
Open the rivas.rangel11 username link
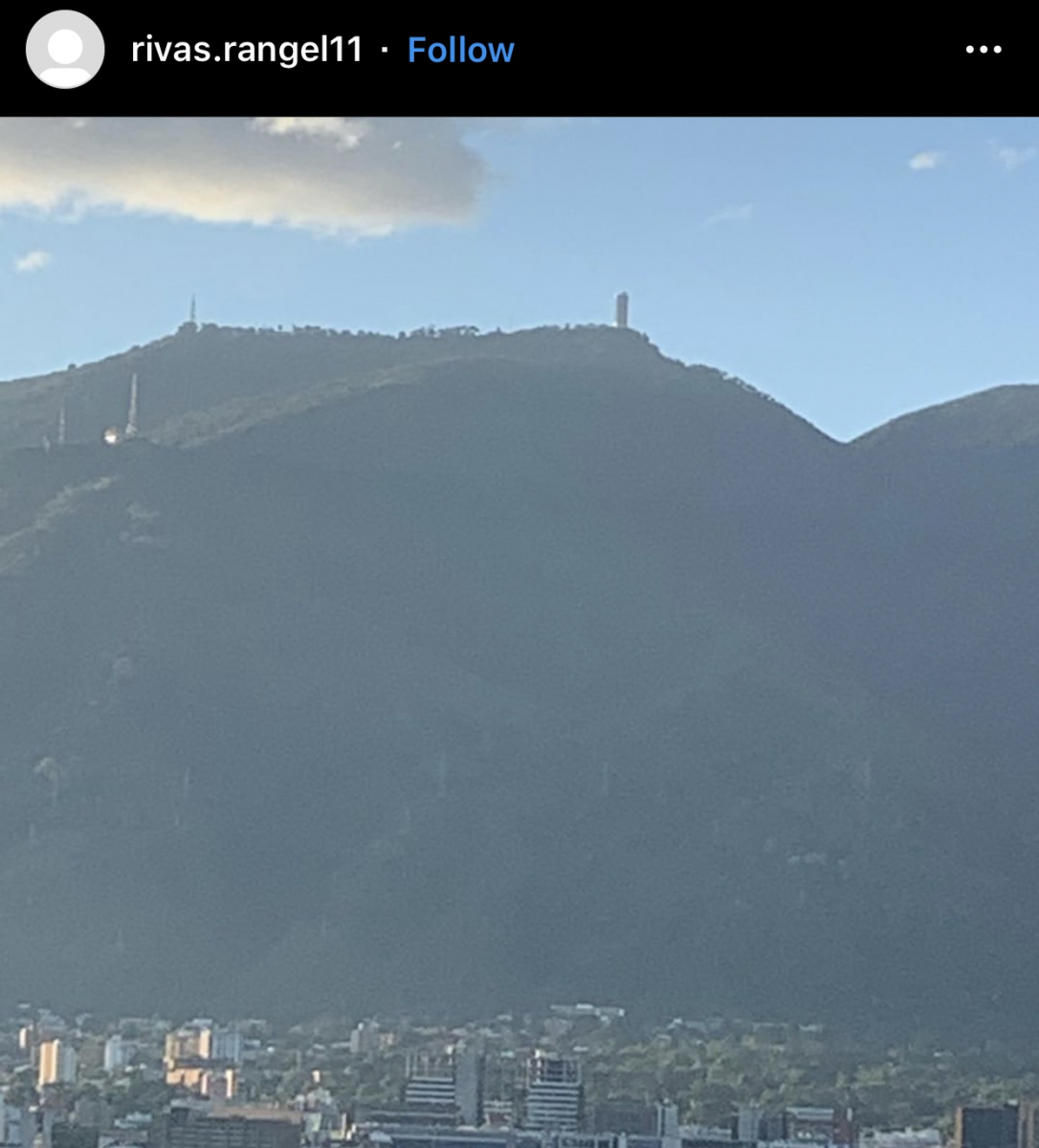247,50
